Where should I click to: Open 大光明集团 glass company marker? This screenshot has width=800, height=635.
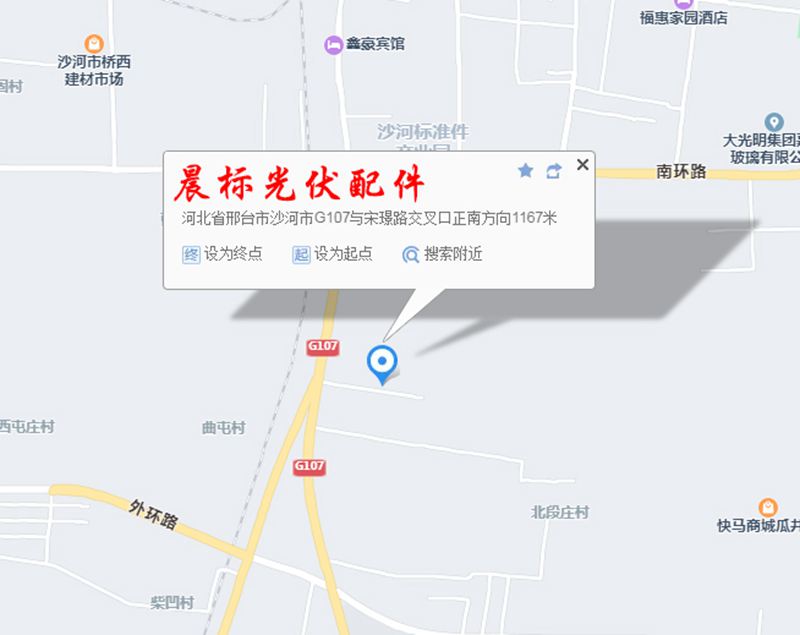[x=774, y=122]
